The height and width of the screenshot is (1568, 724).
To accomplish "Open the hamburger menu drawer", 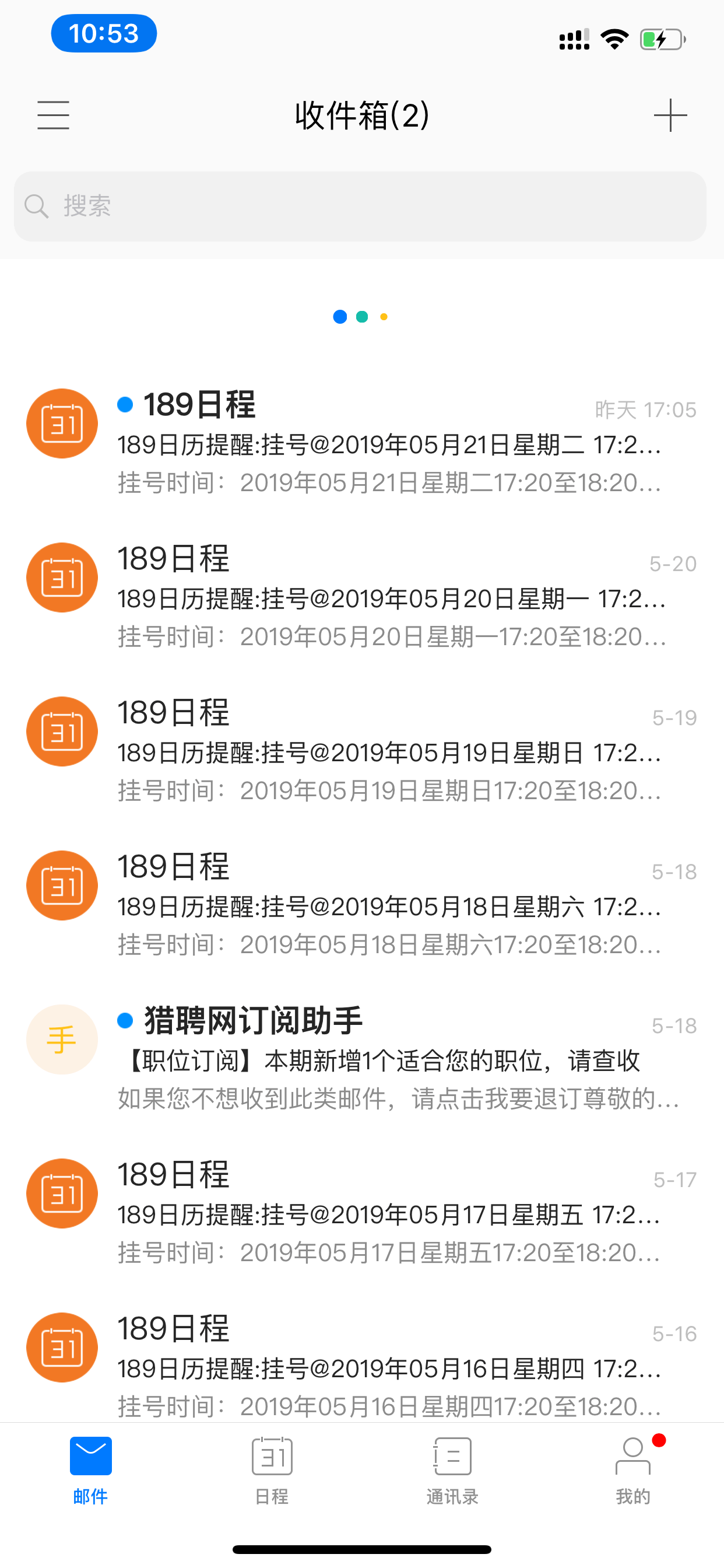I will click(x=54, y=115).
